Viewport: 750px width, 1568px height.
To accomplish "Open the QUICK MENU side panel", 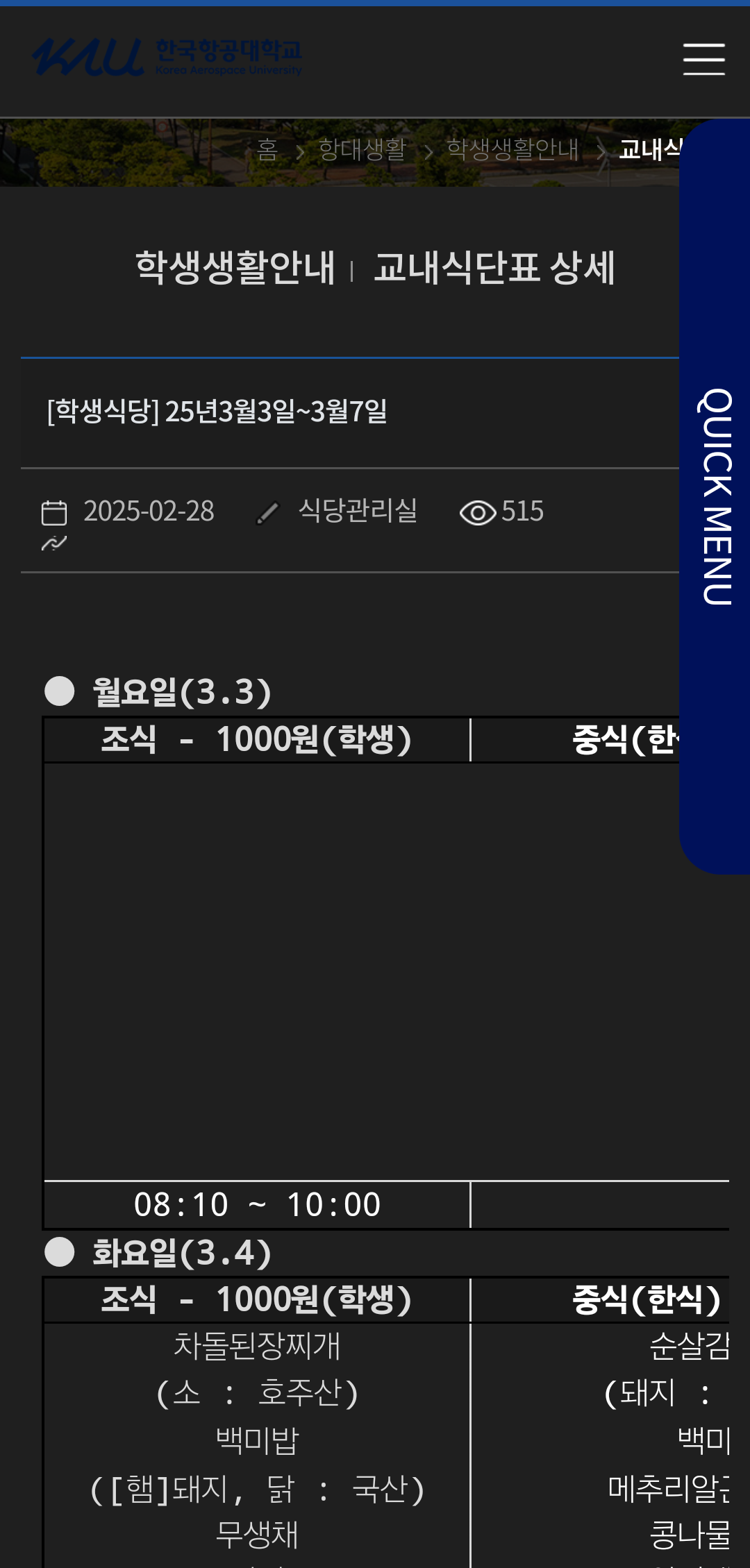I will (715, 496).
